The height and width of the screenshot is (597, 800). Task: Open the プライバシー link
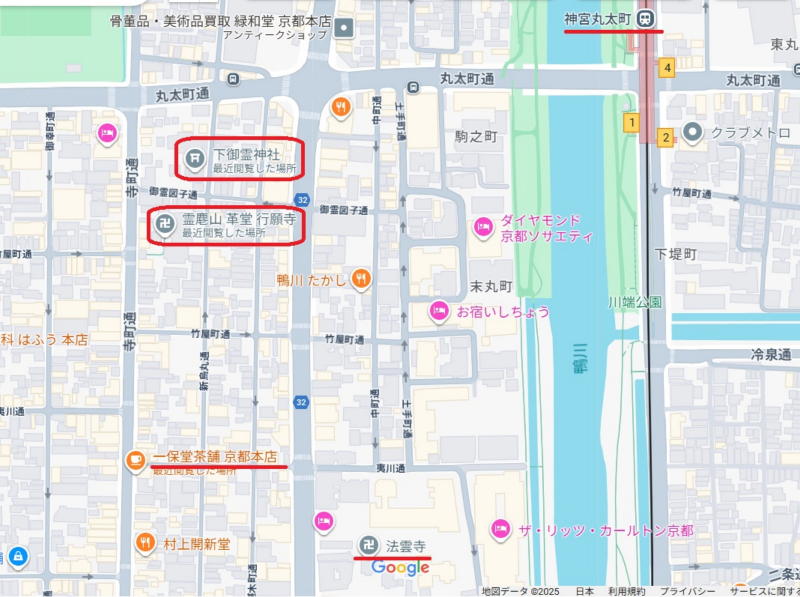coord(686,590)
